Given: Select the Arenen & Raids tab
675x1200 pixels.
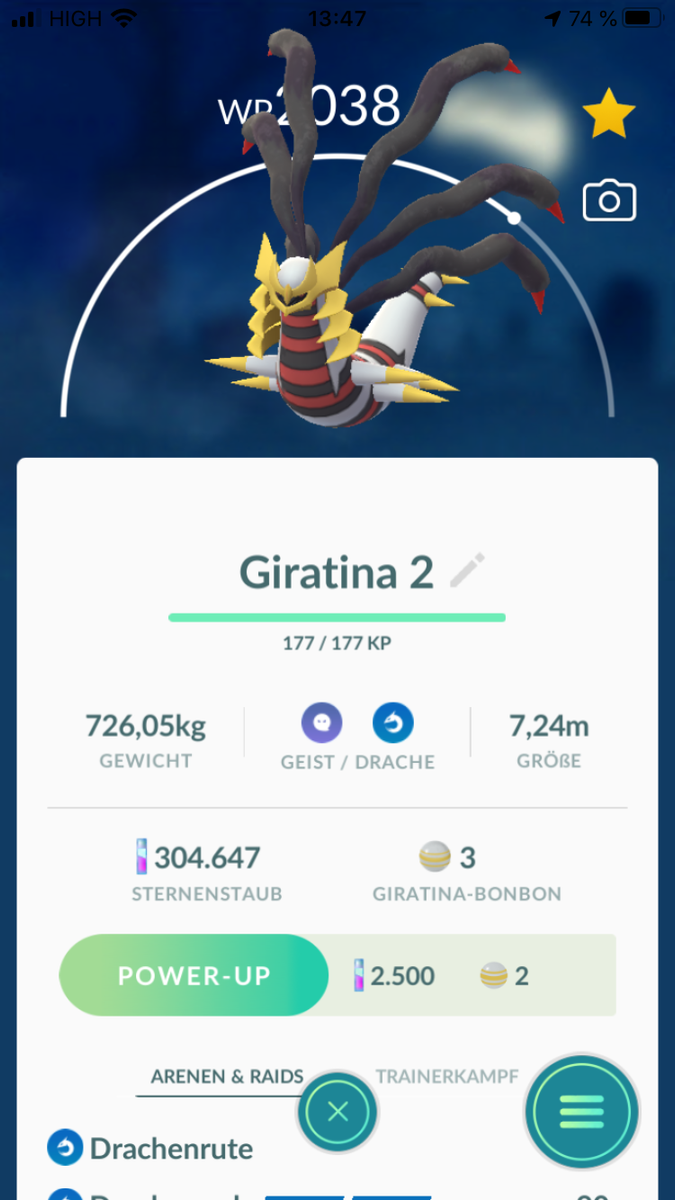Looking at the screenshot, I should (227, 1077).
